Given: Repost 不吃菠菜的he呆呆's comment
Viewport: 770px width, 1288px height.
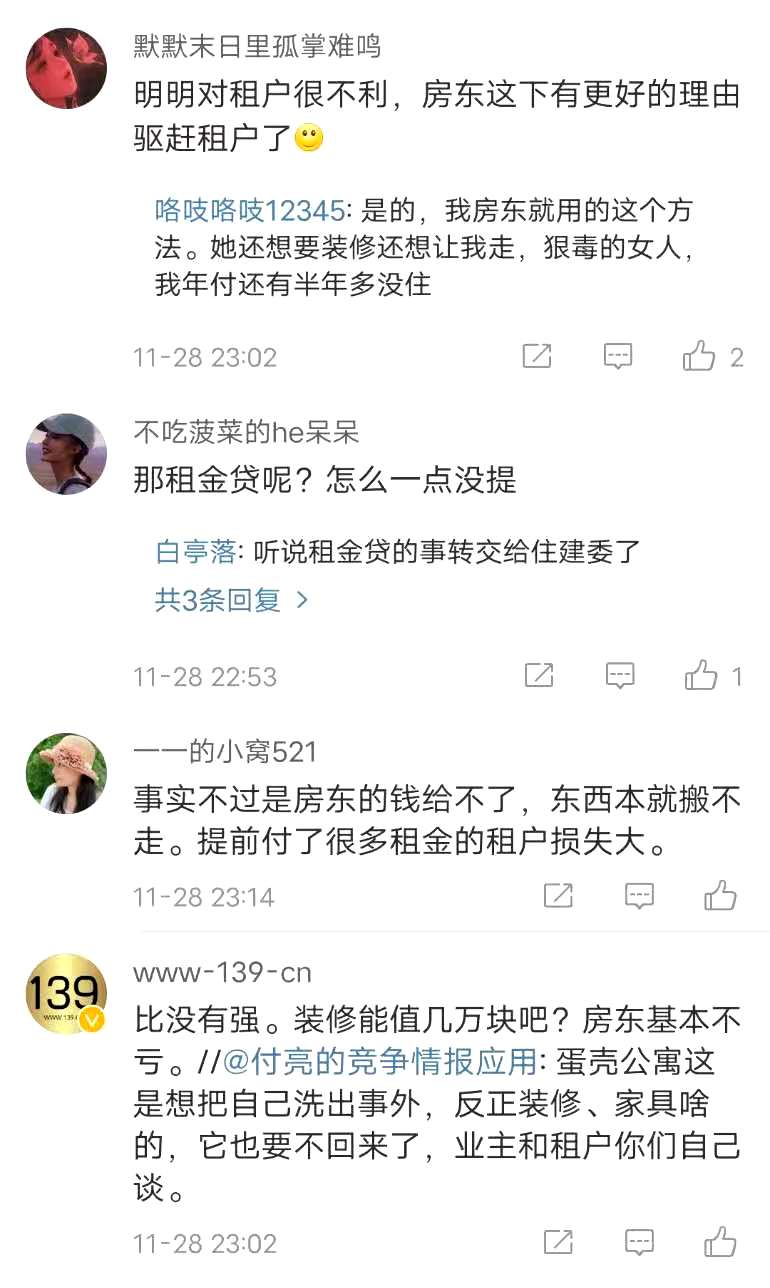Looking at the screenshot, I should pos(539,676).
